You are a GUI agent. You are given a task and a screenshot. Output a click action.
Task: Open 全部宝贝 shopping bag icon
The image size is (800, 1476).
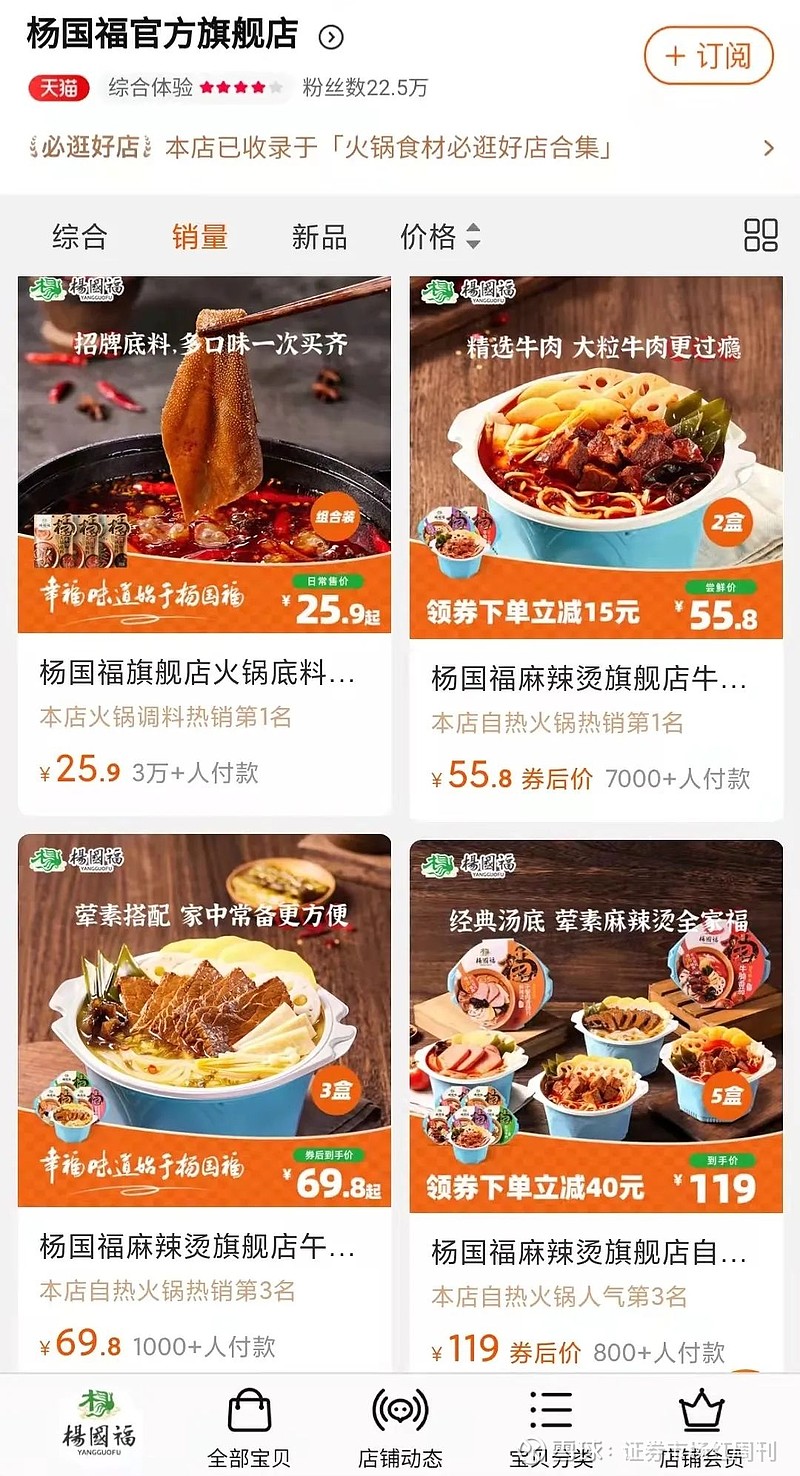pyautogui.click(x=249, y=1410)
